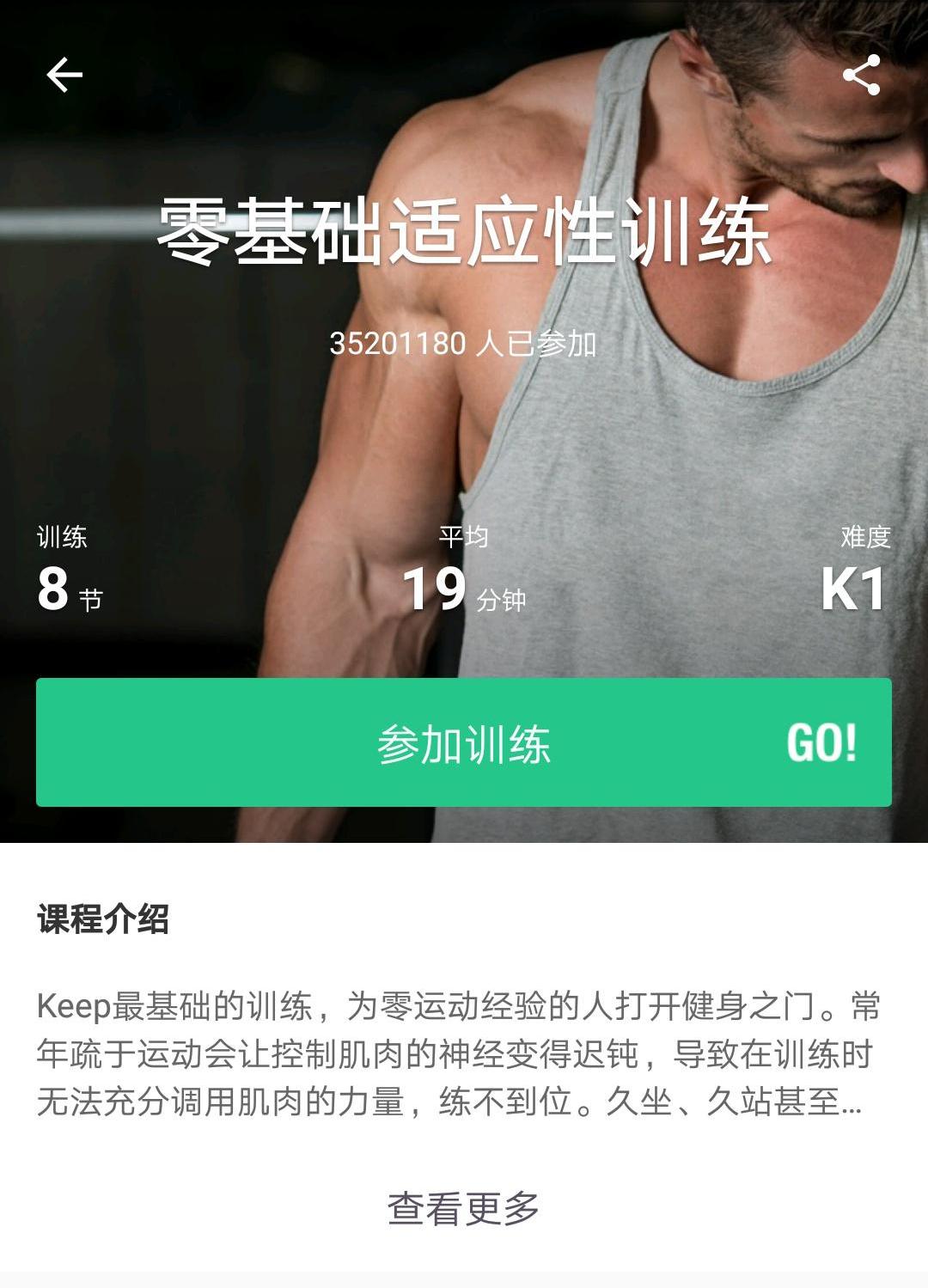Join training with the 参加训练 button
Viewport: 928px width, 1288px height.
tap(463, 742)
